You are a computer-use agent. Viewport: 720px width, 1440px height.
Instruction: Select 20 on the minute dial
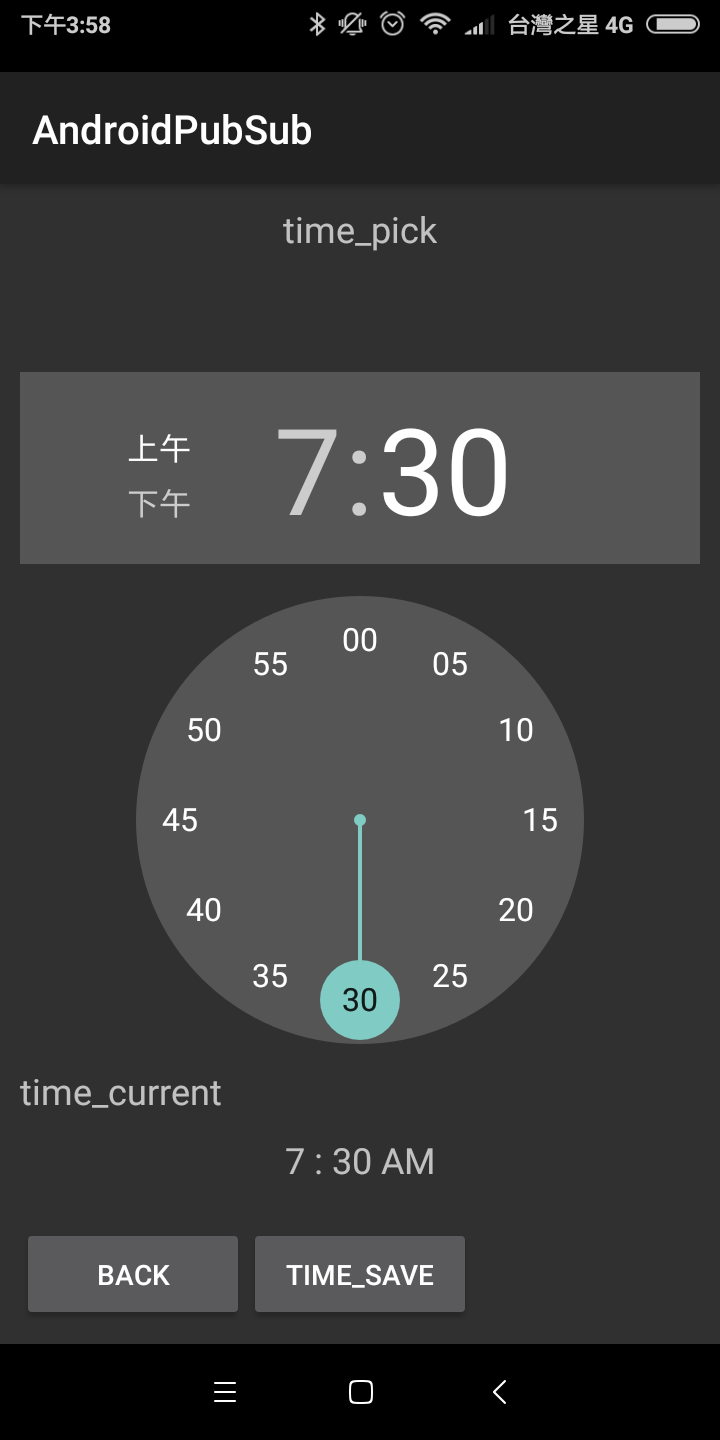coord(516,910)
